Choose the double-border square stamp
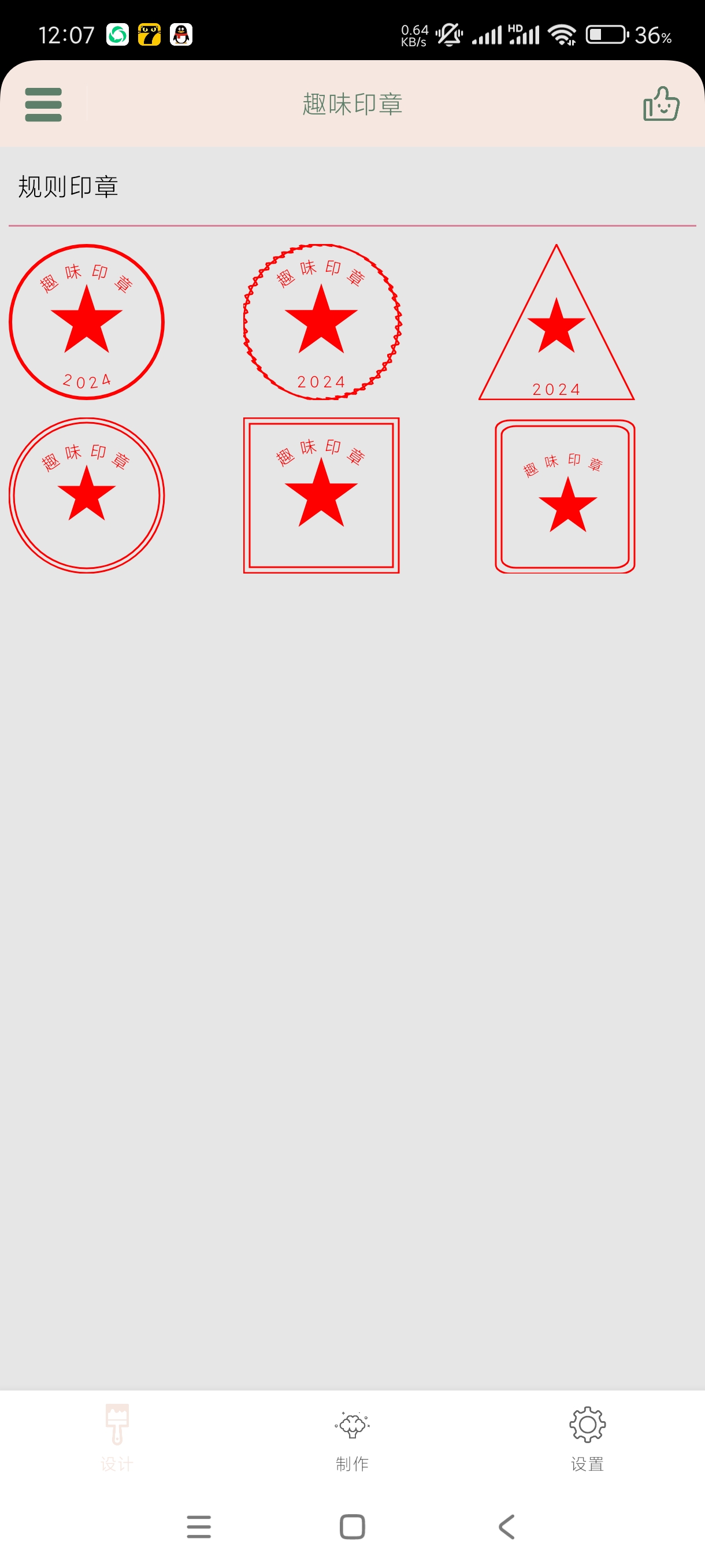The height and width of the screenshot is (1568, 705). point(321,495)
